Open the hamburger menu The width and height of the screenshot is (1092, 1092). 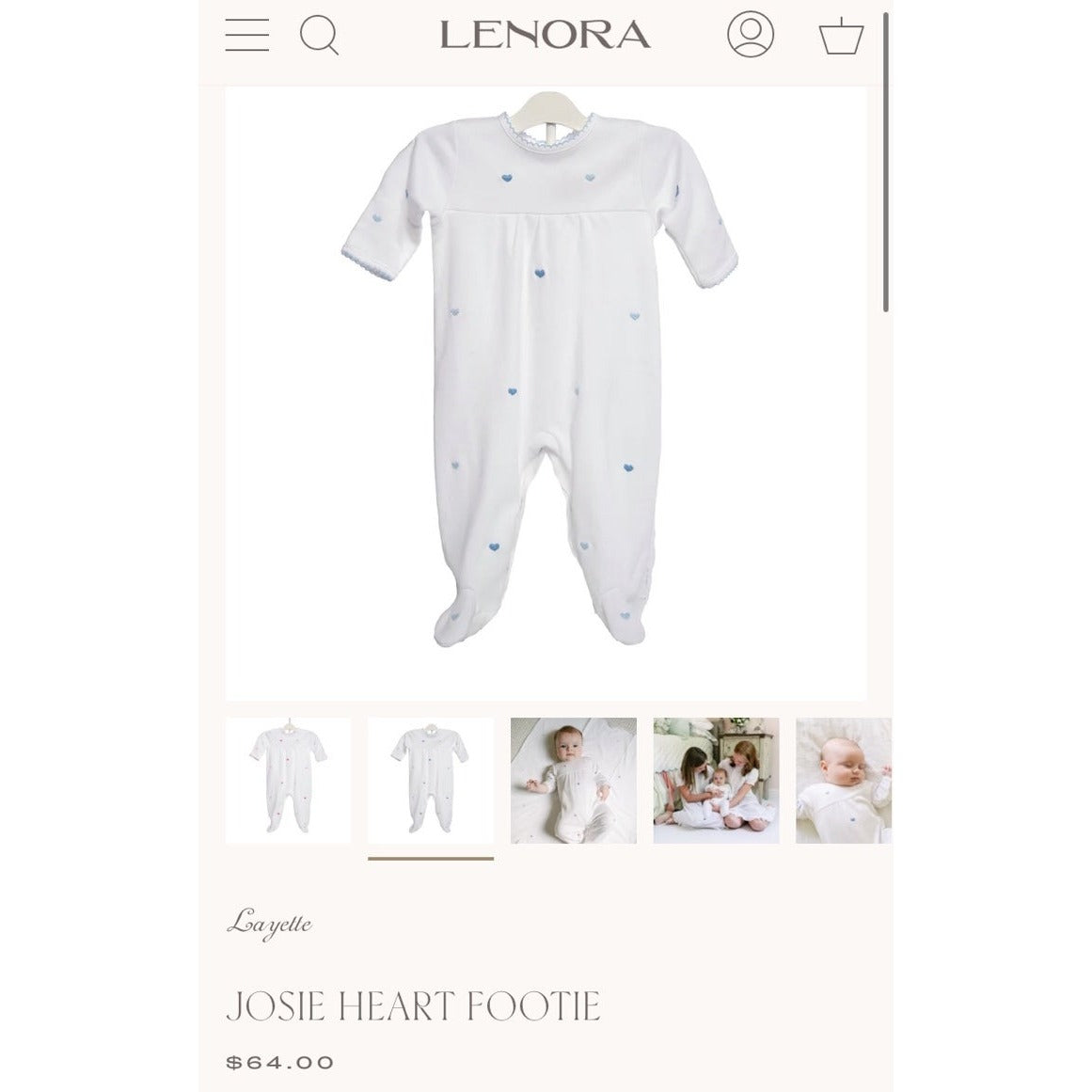(246, 36)
